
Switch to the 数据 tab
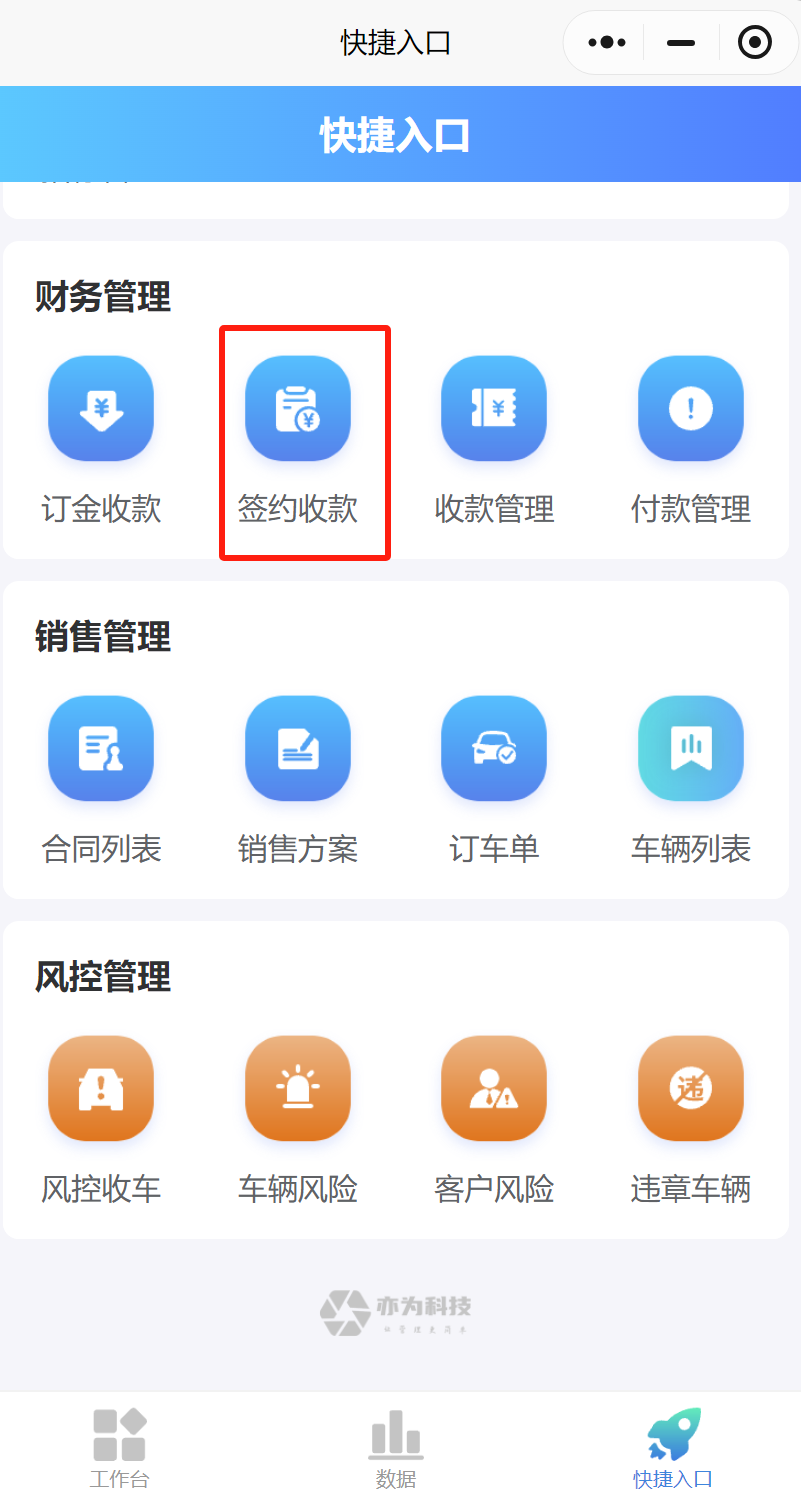tap(396, 1447)
